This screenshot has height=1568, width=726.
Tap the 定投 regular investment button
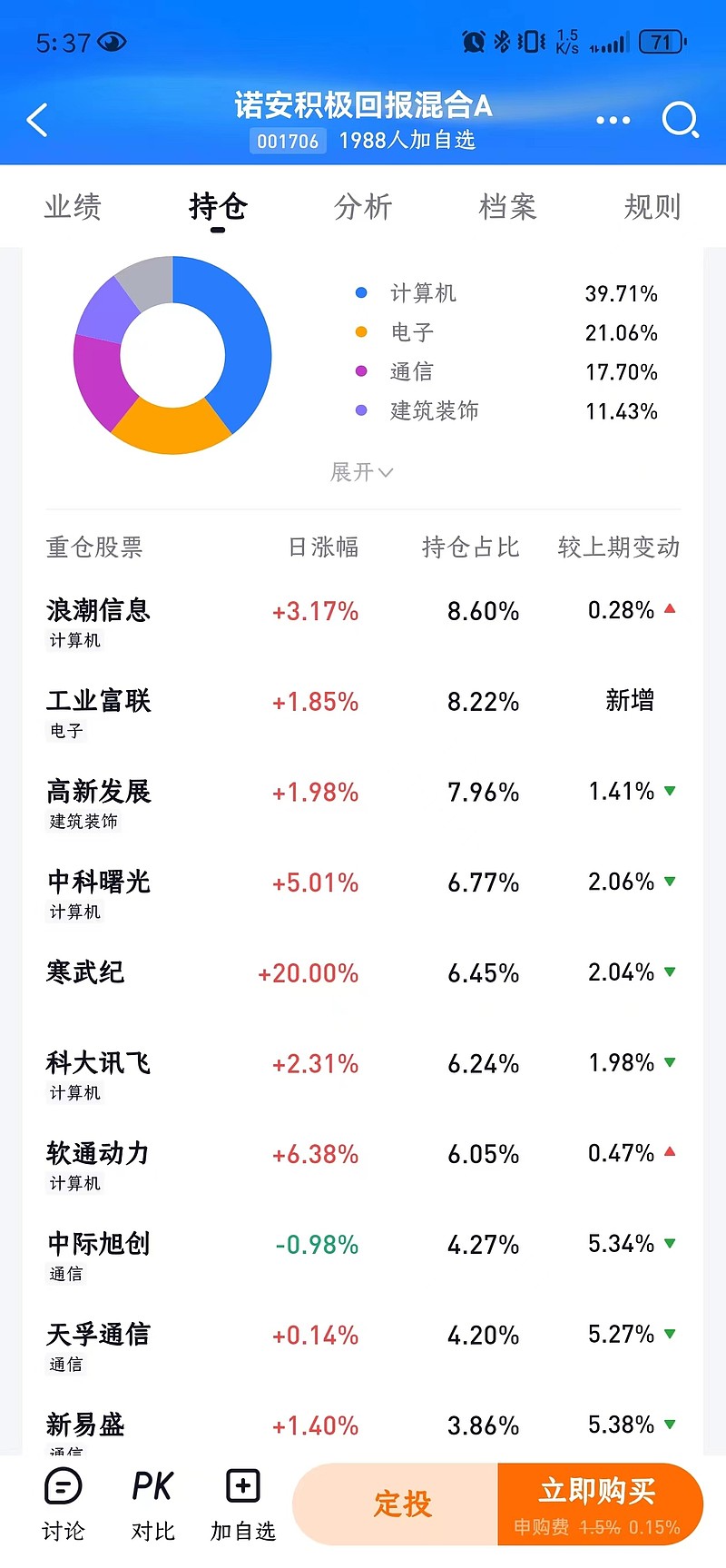click(402, 1503)
